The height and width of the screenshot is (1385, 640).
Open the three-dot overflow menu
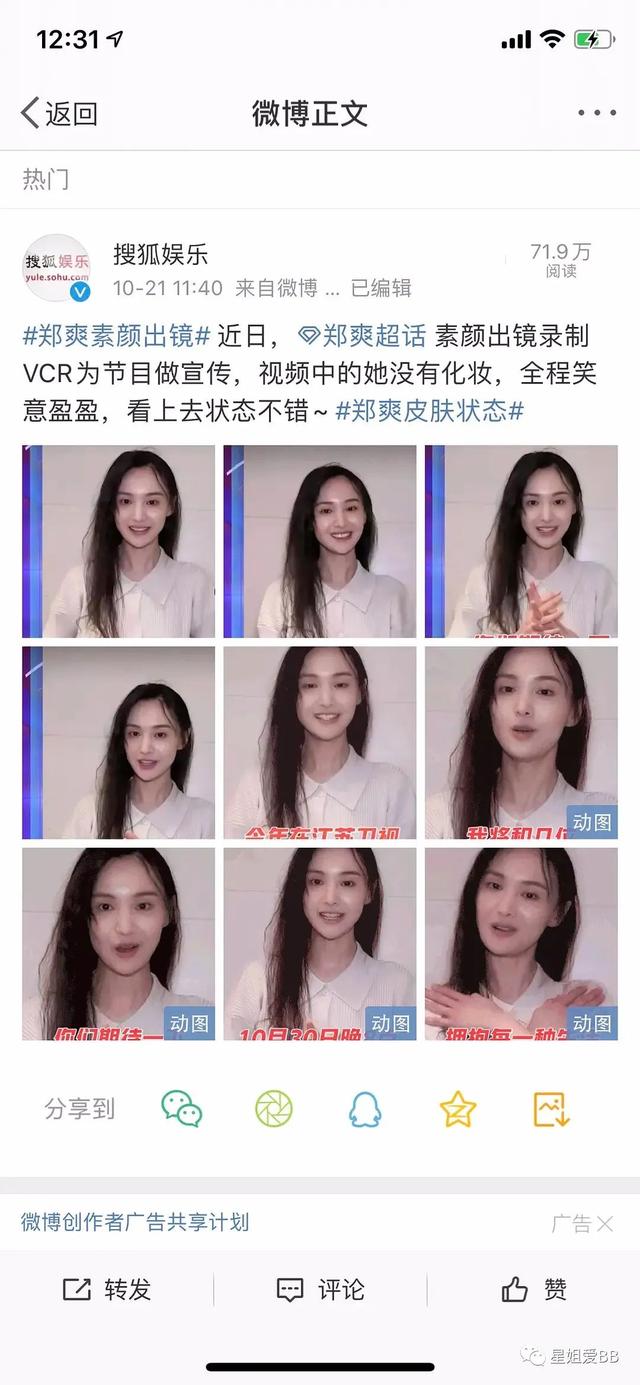597,113
